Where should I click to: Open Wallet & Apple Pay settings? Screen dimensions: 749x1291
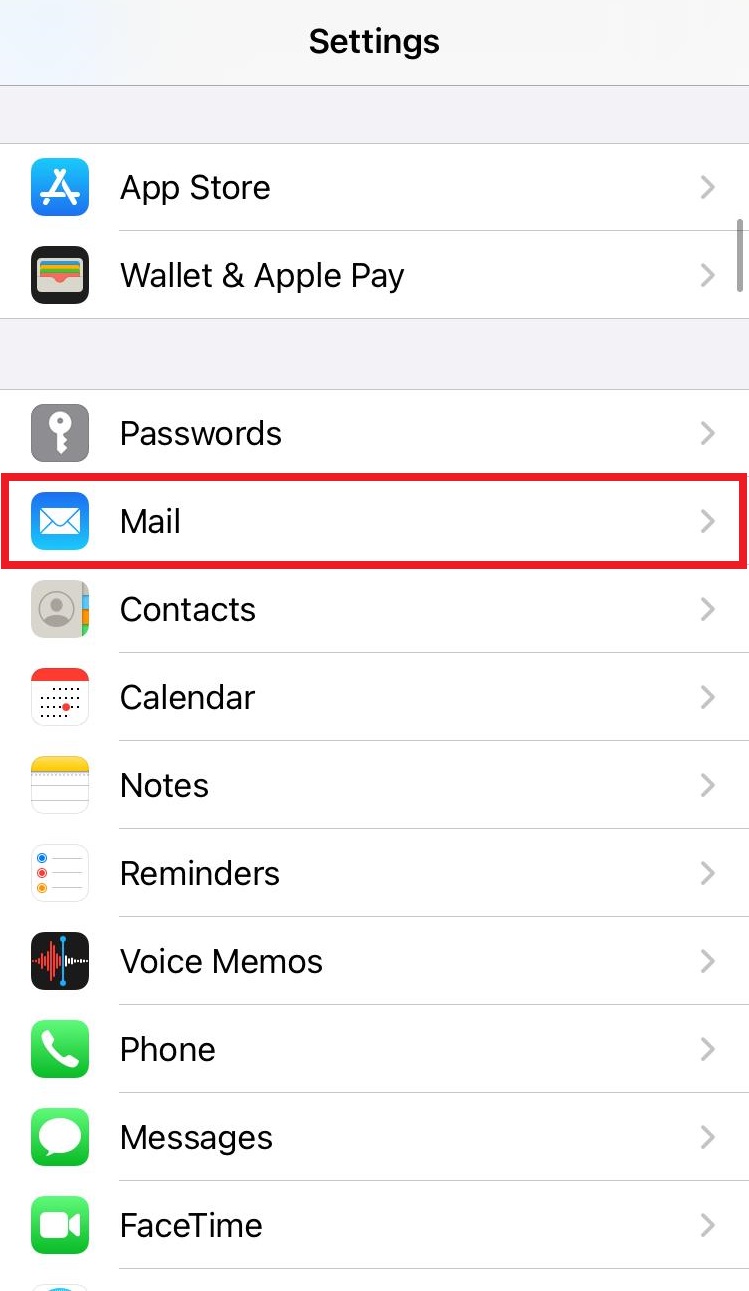point(374,275)
